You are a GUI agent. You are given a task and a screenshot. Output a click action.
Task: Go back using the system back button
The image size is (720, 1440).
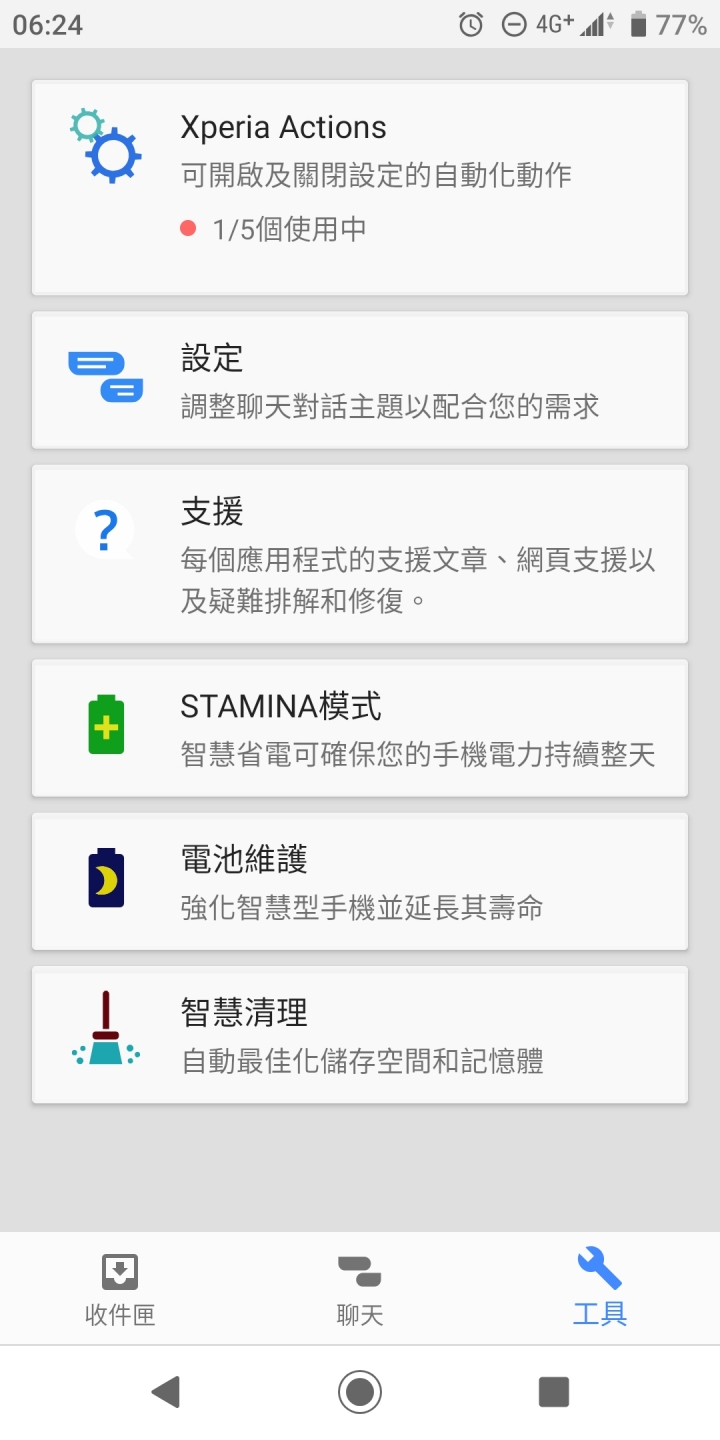pos(166,1391)
